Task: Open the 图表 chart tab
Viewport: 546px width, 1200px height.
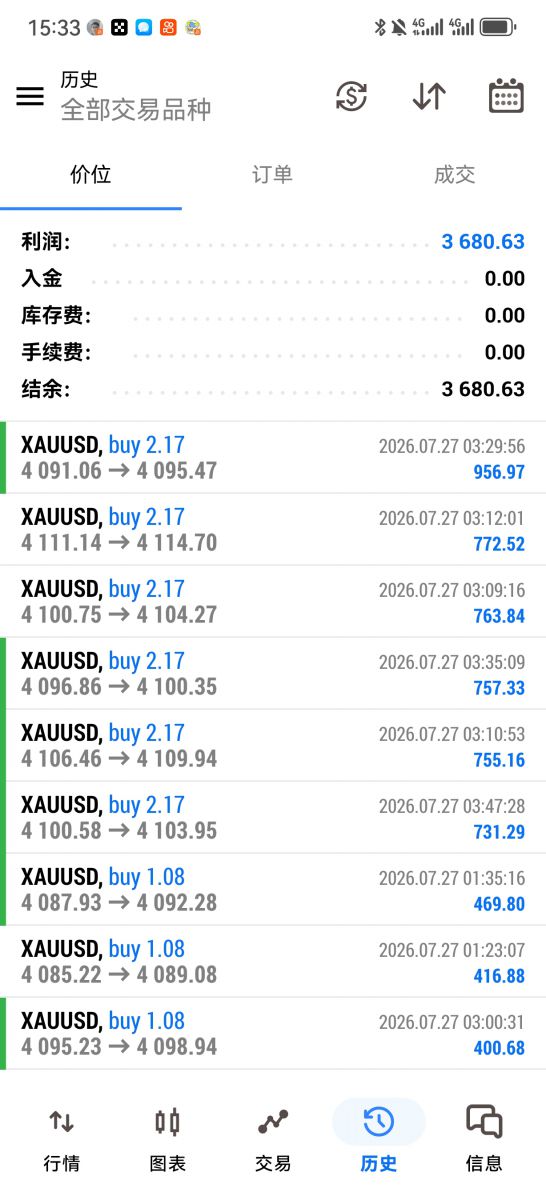Action: tap(168, 1139)
